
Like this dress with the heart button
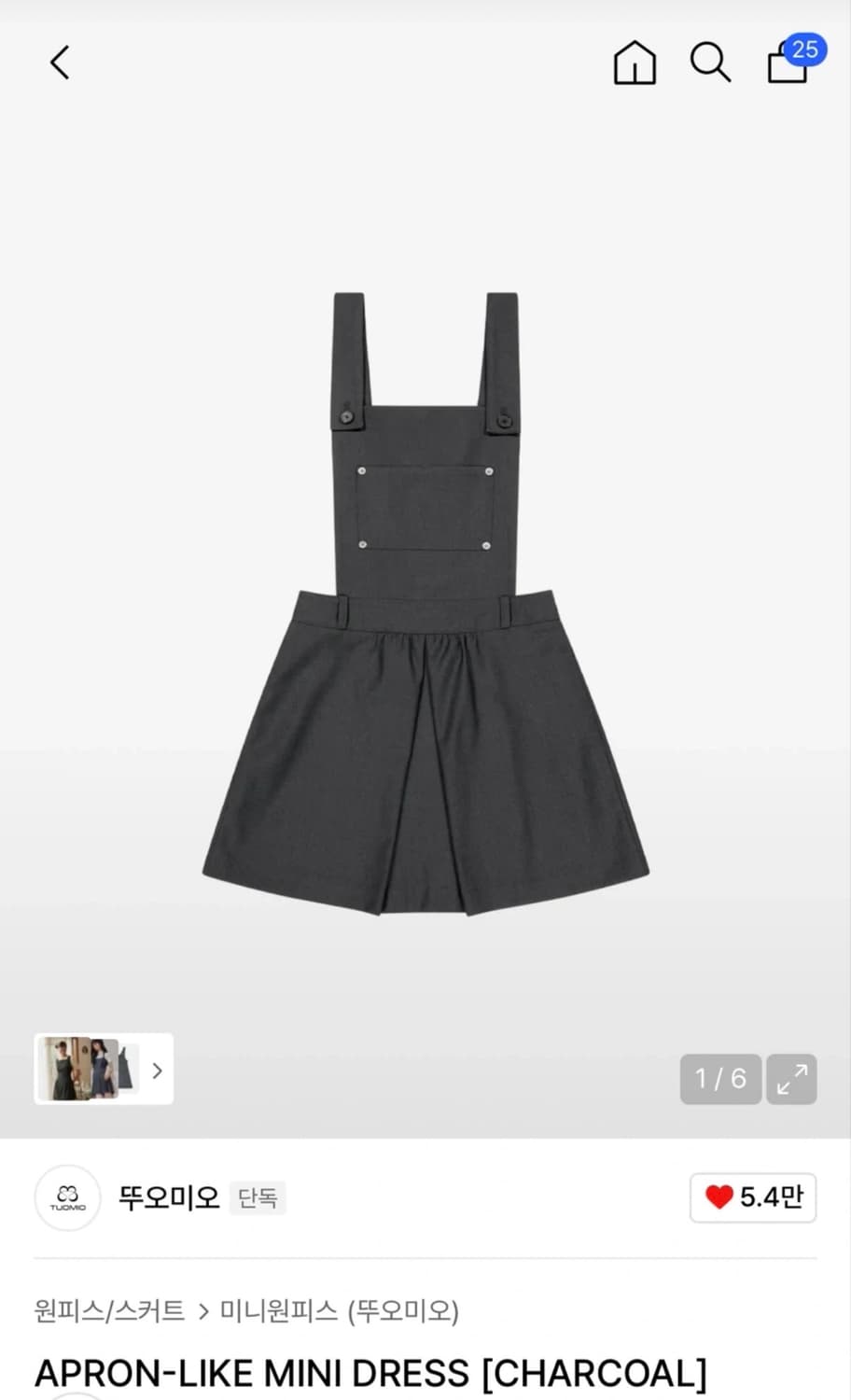(753, 1197)
